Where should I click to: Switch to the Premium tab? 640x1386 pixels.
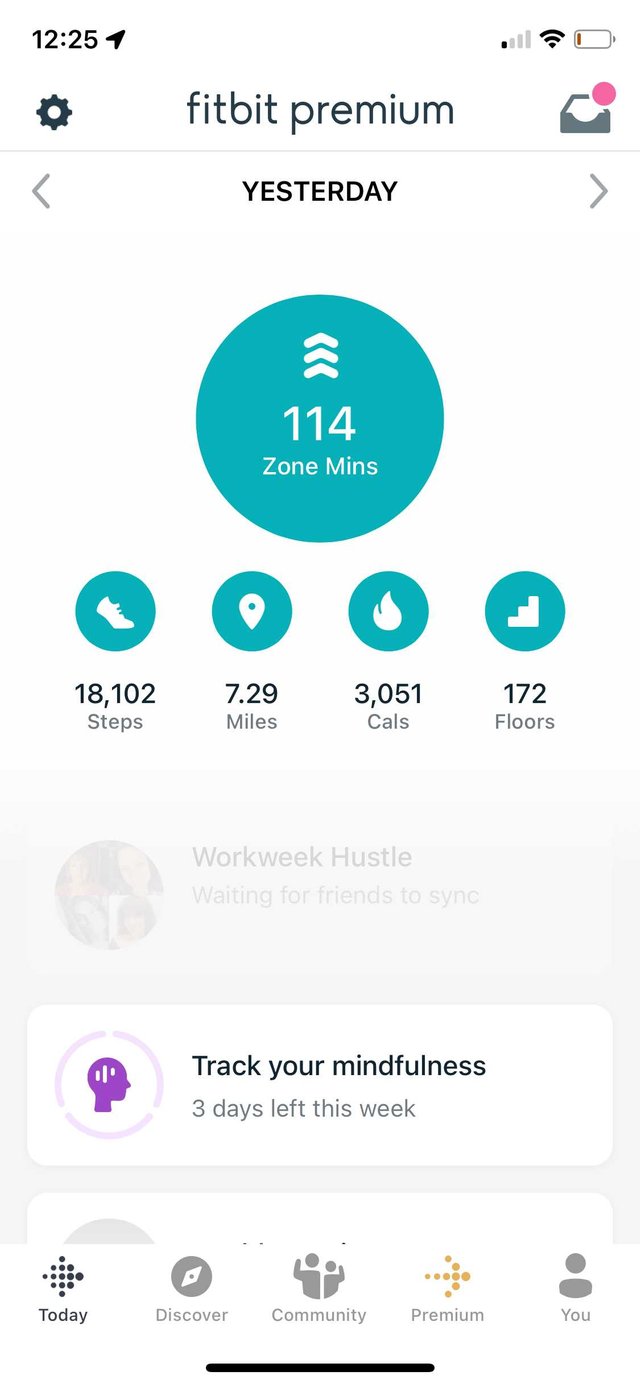pyautogui.click(x=447, y=1289)
